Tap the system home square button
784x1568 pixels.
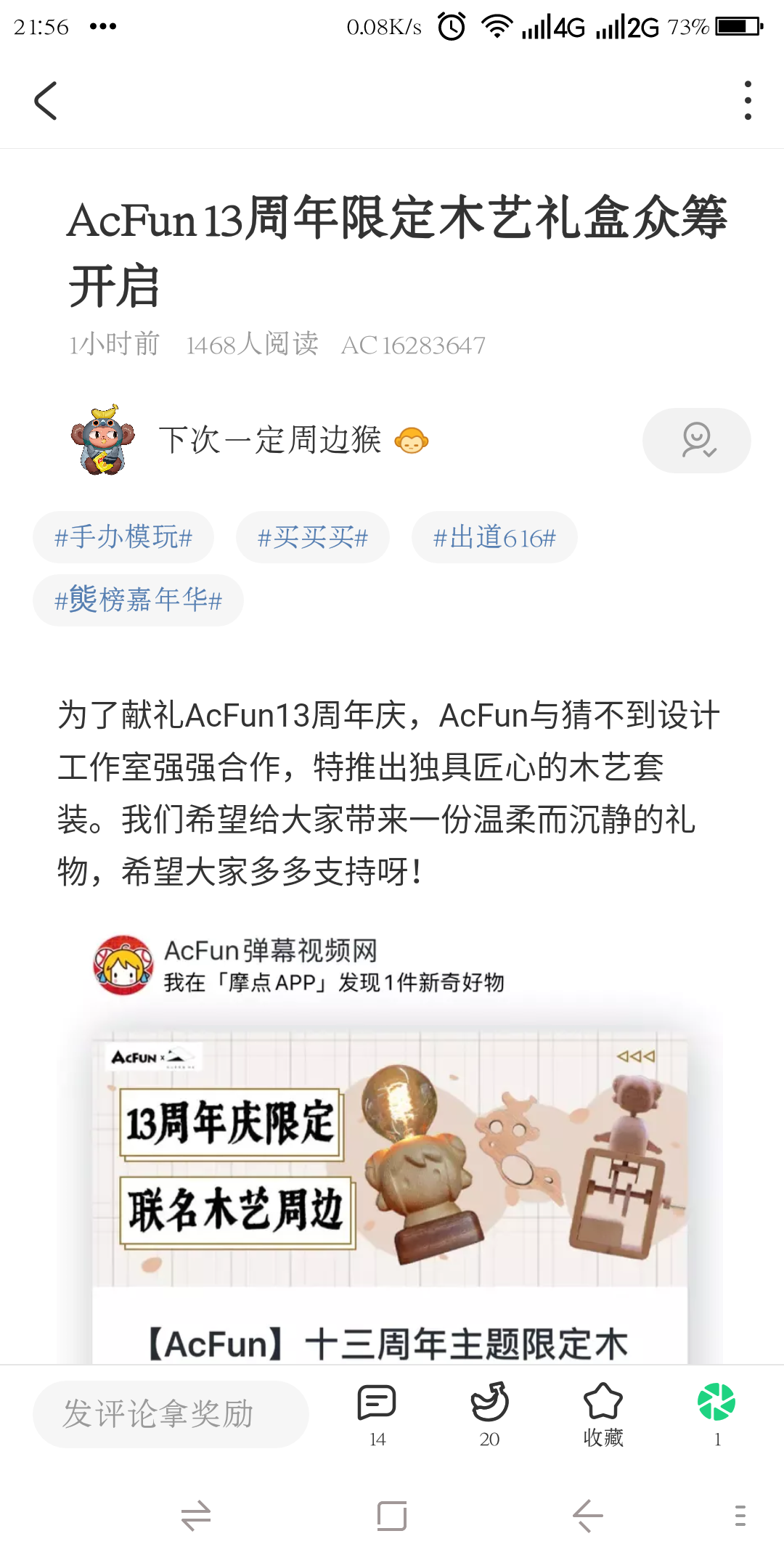(392, 1516)
